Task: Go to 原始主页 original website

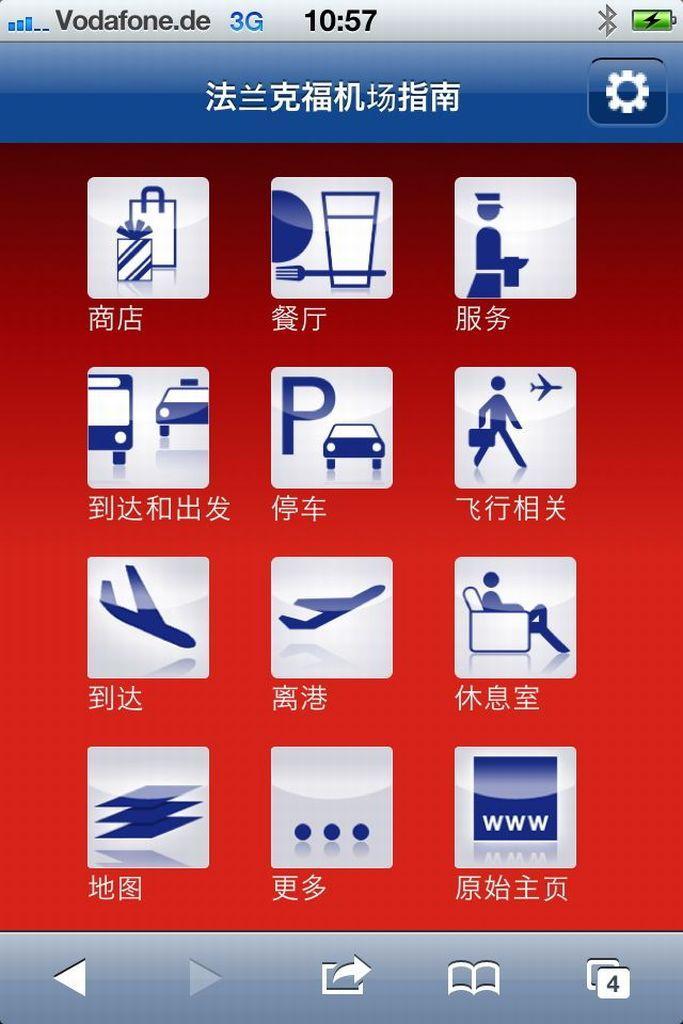Action: (x=515, y=807)
